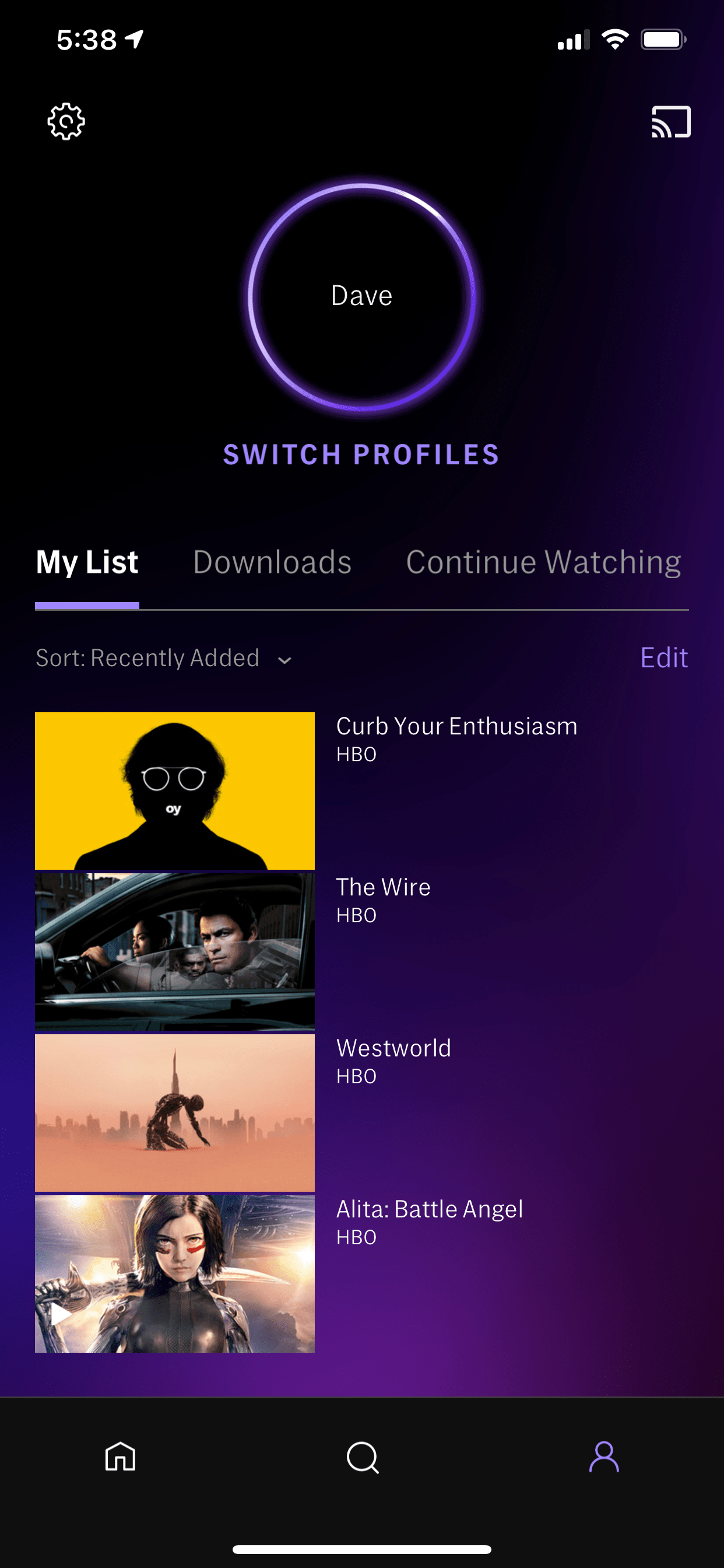Viewport: 724px width, 1568px height.
Task: Go to the Home tab
Action: tap(121, 1457)
